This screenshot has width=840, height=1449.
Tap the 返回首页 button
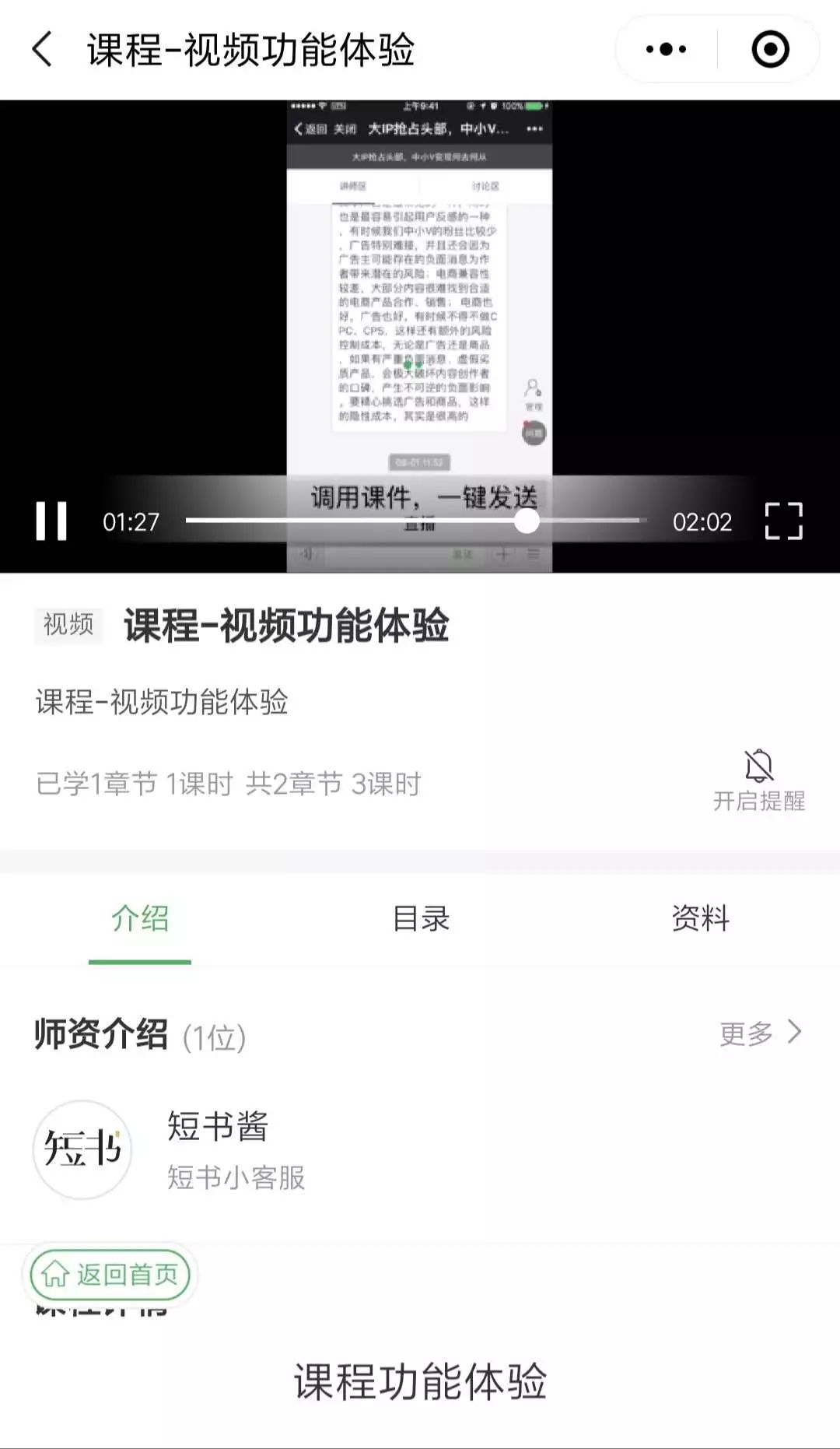point(109,1275)
